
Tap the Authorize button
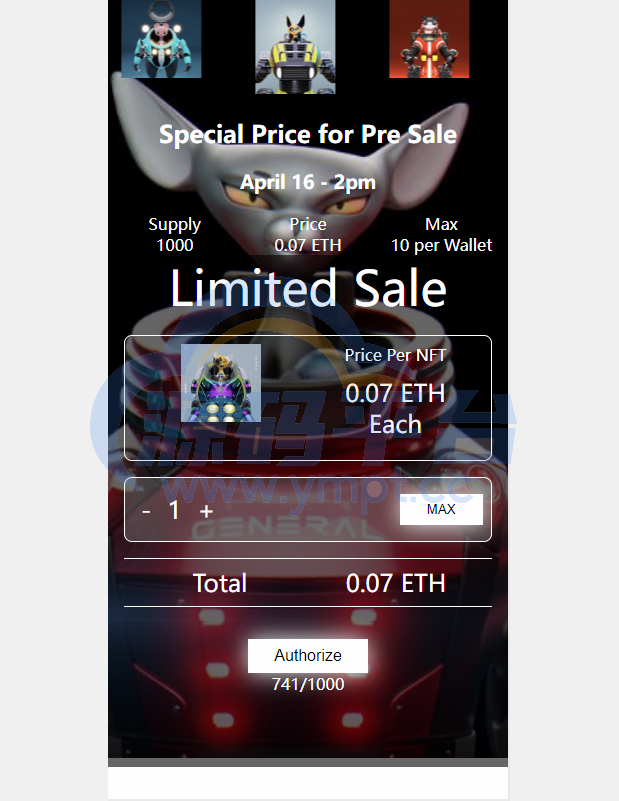(308, 656)
